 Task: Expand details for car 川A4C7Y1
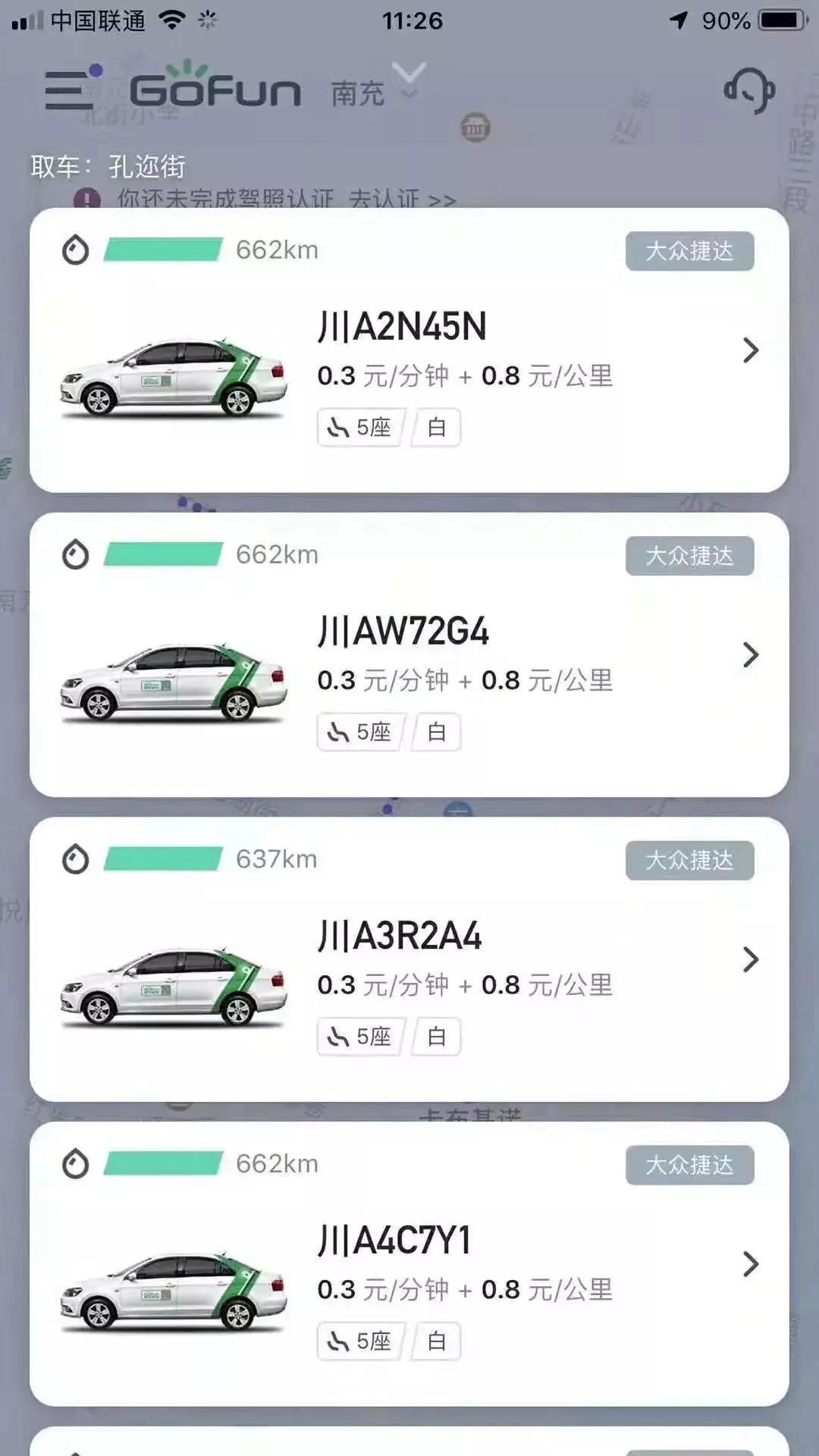point(750,1264)
